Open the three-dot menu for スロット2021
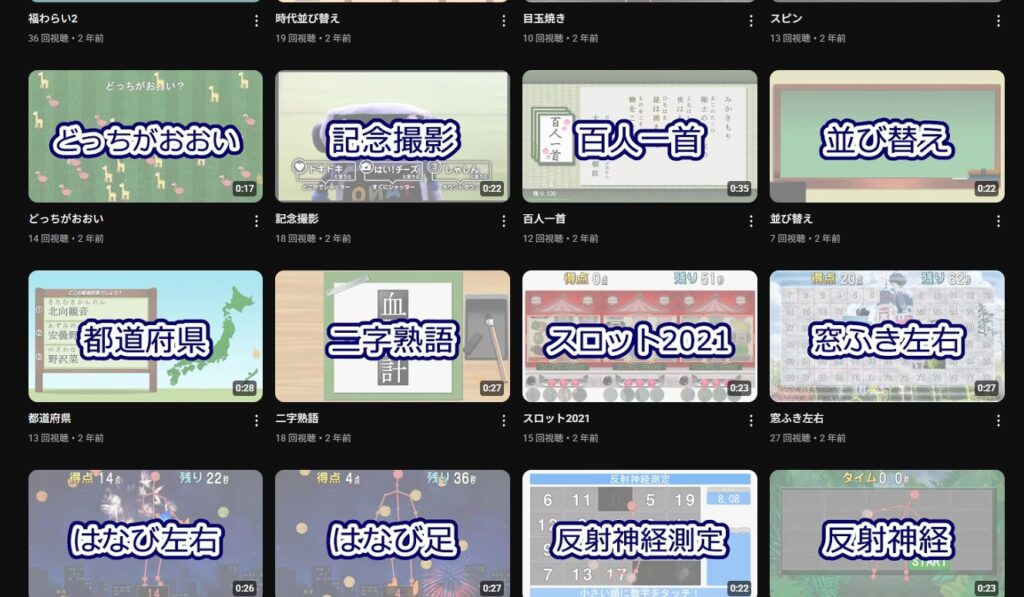This screenshot has width=1024, height=597. point(751,421)
